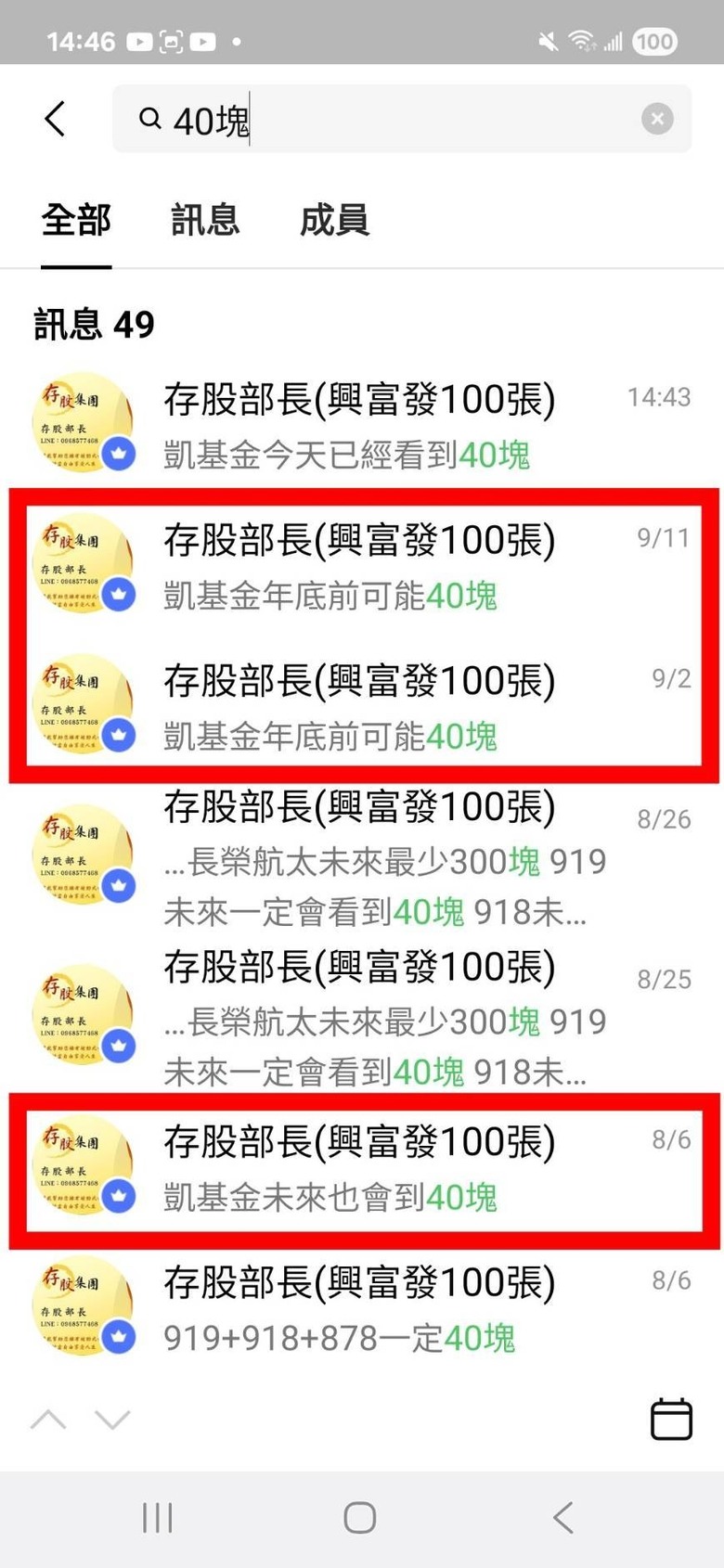This screenshot has height=1568, width=724.
Task: Tap the system home button
Action: [360, 1518]
